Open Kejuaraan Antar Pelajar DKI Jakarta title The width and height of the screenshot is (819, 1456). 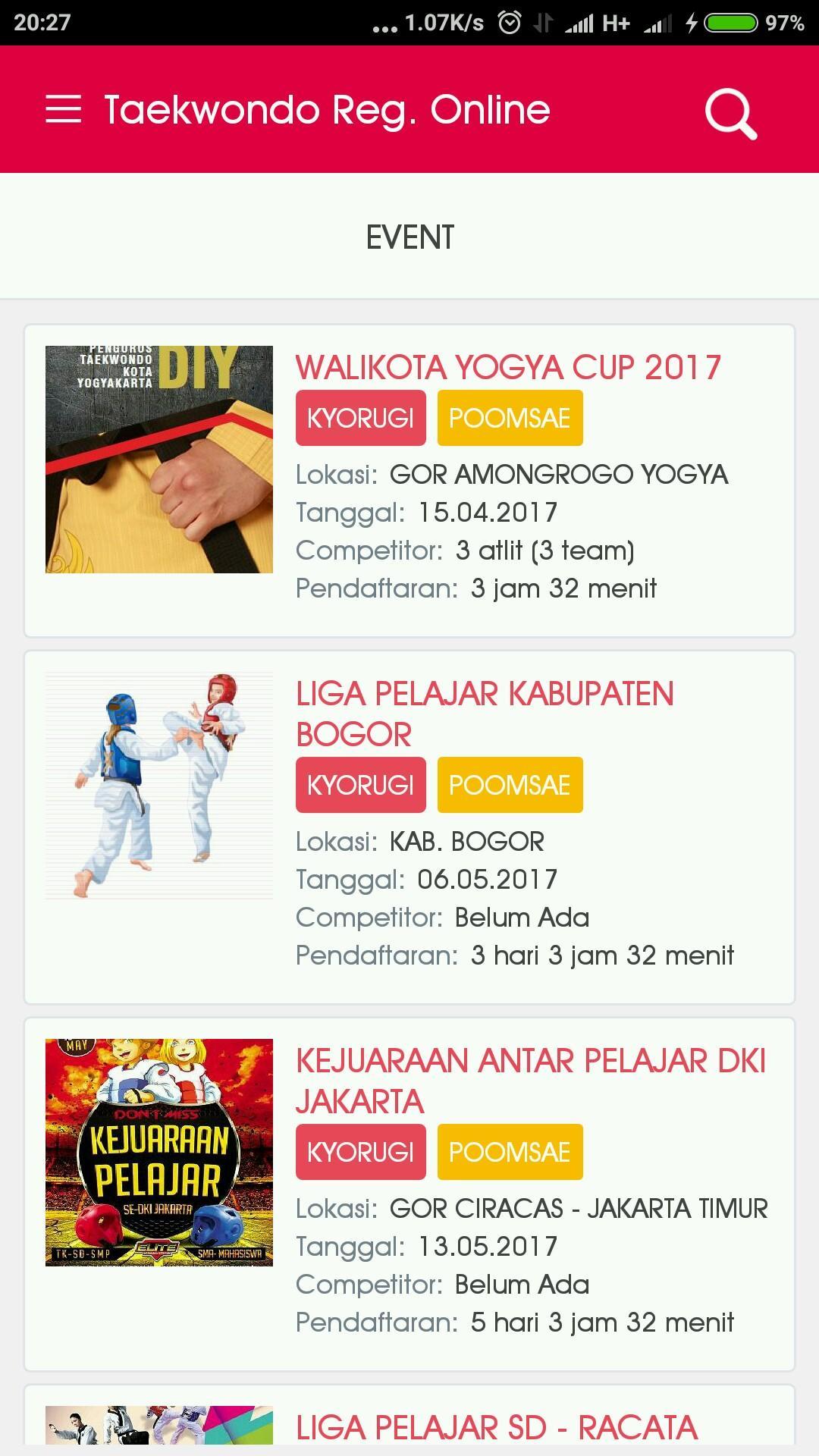point(530,1081)
